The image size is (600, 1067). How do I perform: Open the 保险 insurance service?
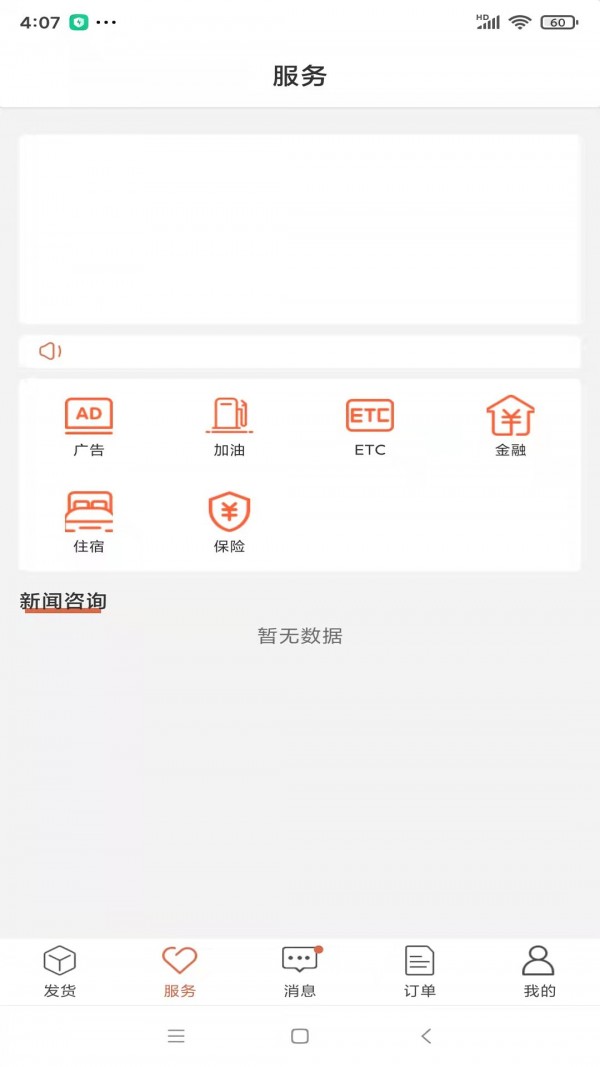click(229, 521)
